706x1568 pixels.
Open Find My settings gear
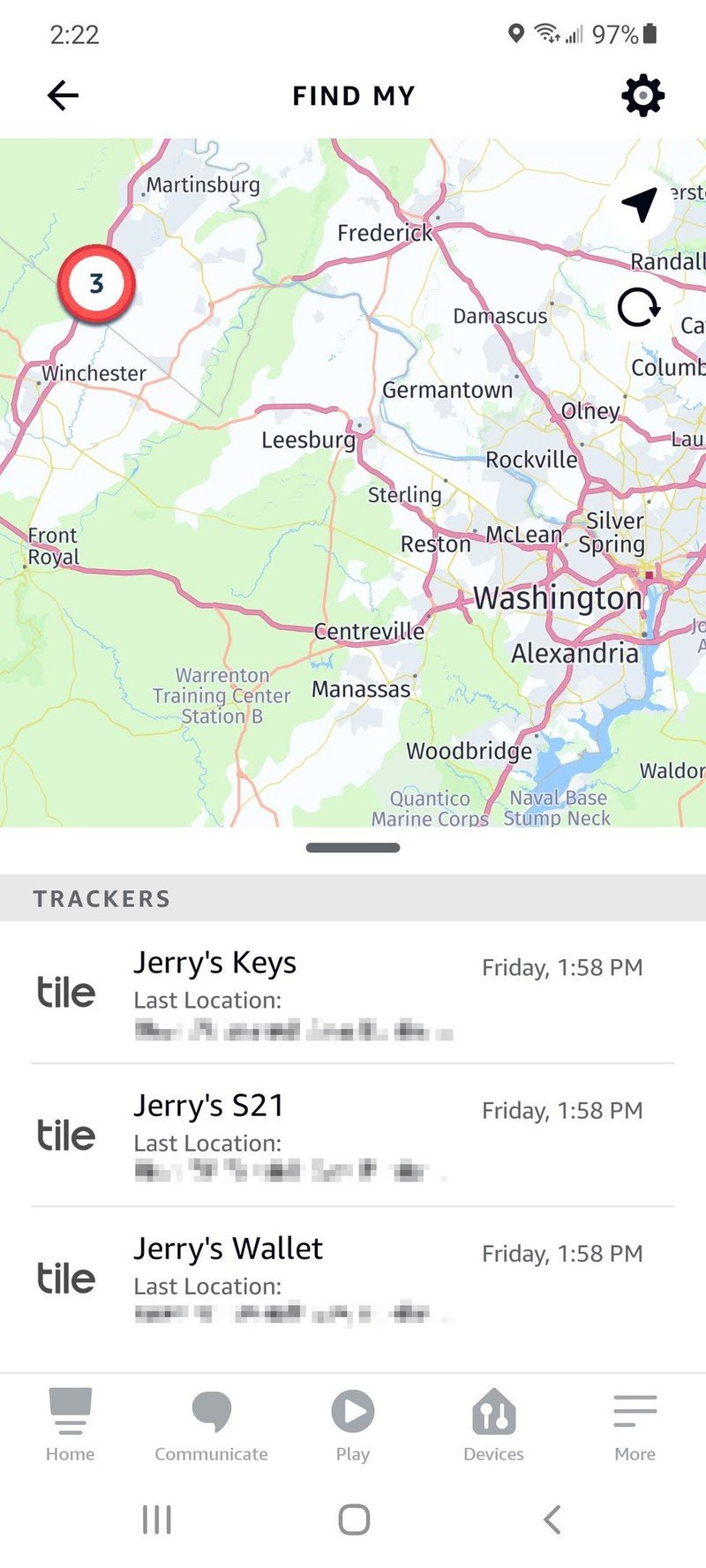point(642,95)
